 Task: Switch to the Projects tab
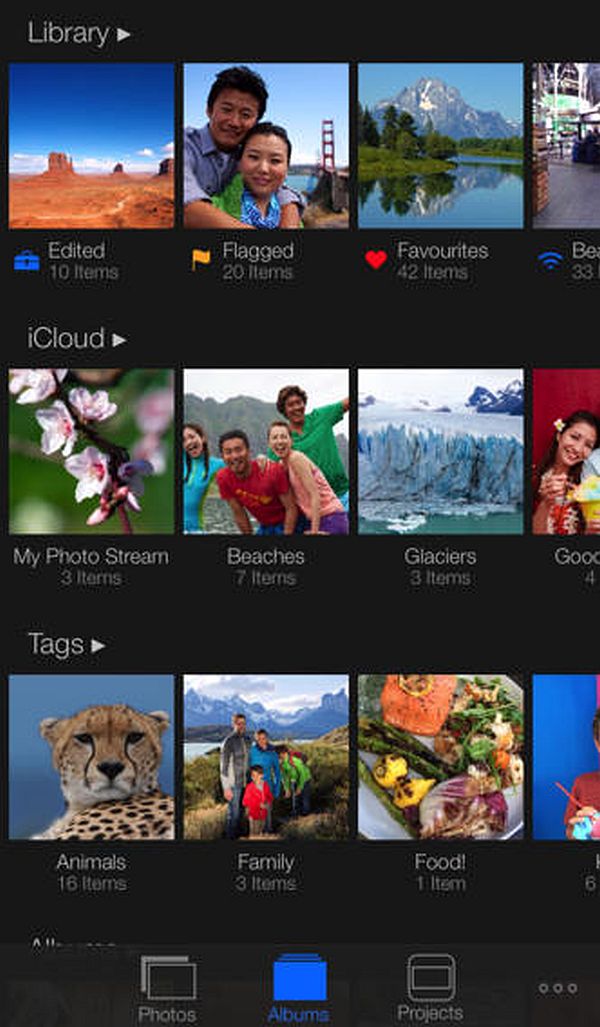pos(430,988)
